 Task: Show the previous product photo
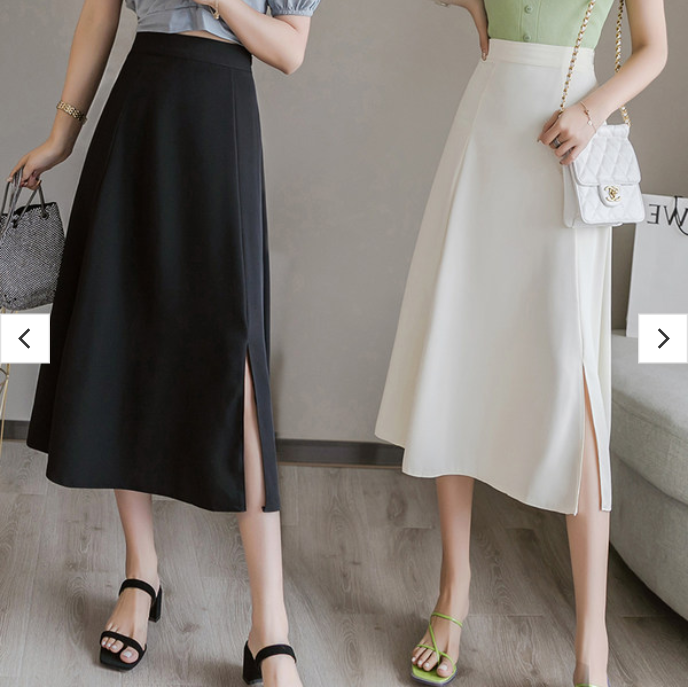(x=24, y=339)
